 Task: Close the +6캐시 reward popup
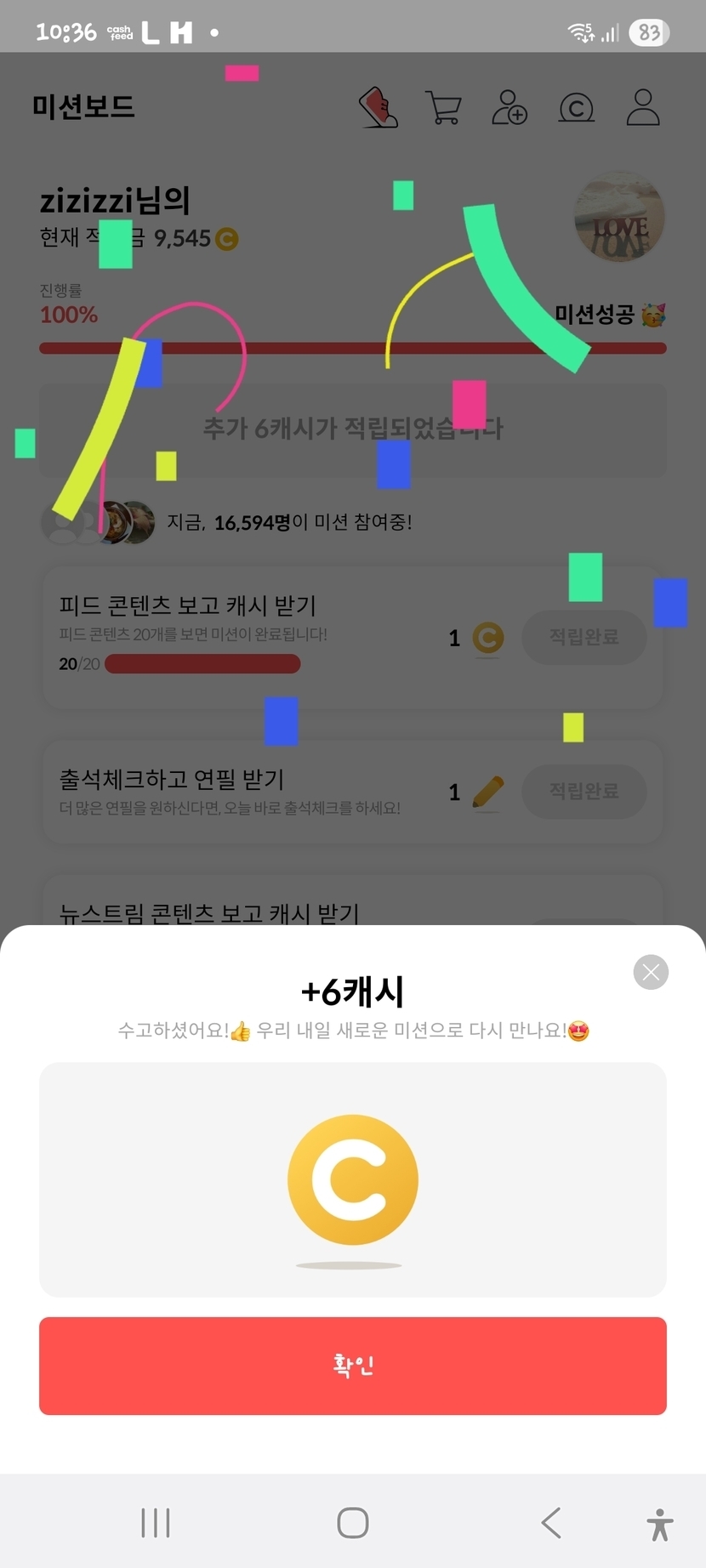[651, 972]
